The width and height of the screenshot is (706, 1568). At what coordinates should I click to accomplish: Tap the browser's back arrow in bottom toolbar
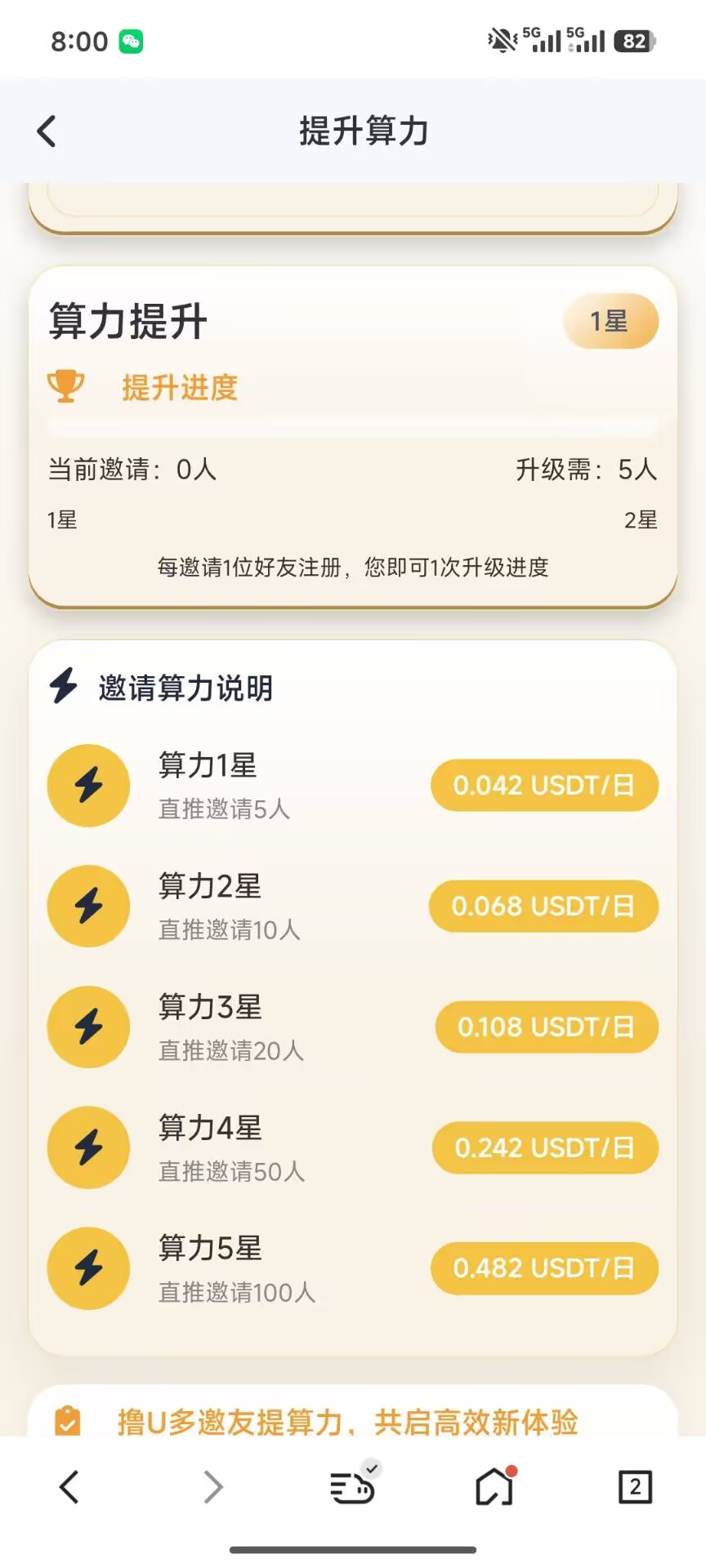coord(69,1486)
